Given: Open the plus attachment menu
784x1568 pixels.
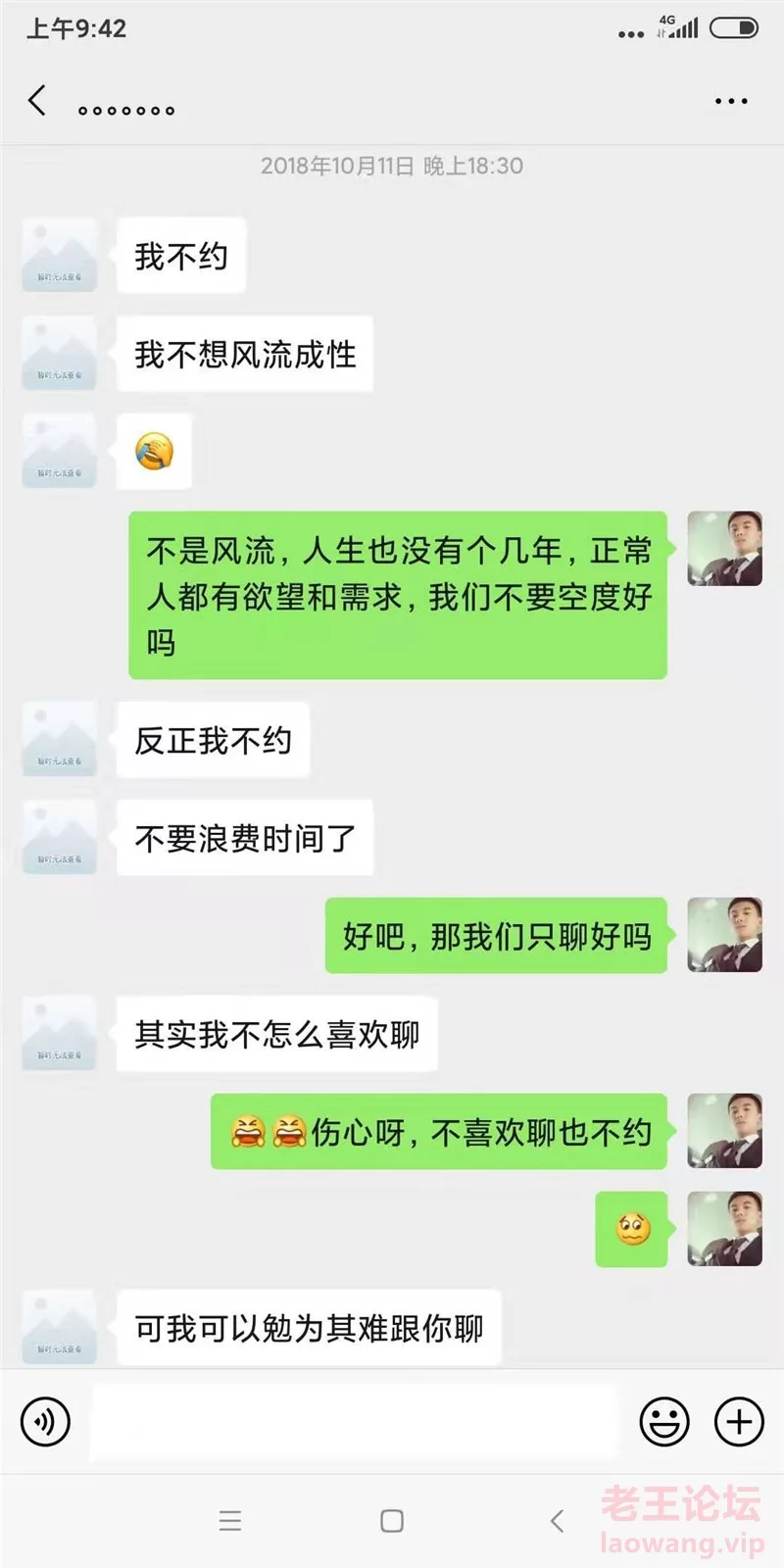Looking at the screenshot, I should pos(739,1422).
